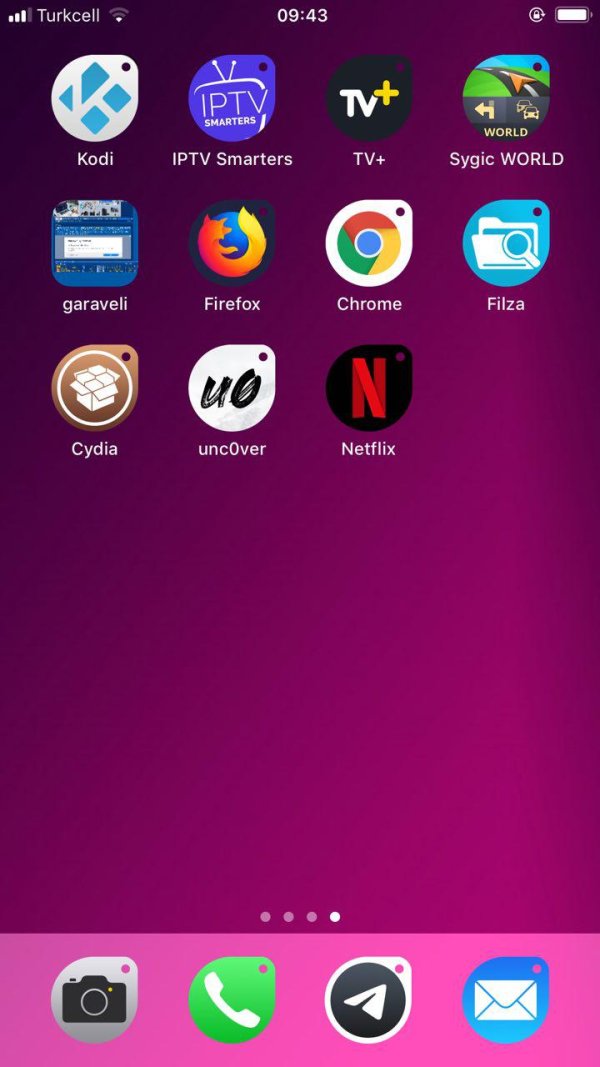The width and height of the screenshot is (600, 1067).
Task: Launch IPTV Smarters
Action: click(x=232, y=98)
